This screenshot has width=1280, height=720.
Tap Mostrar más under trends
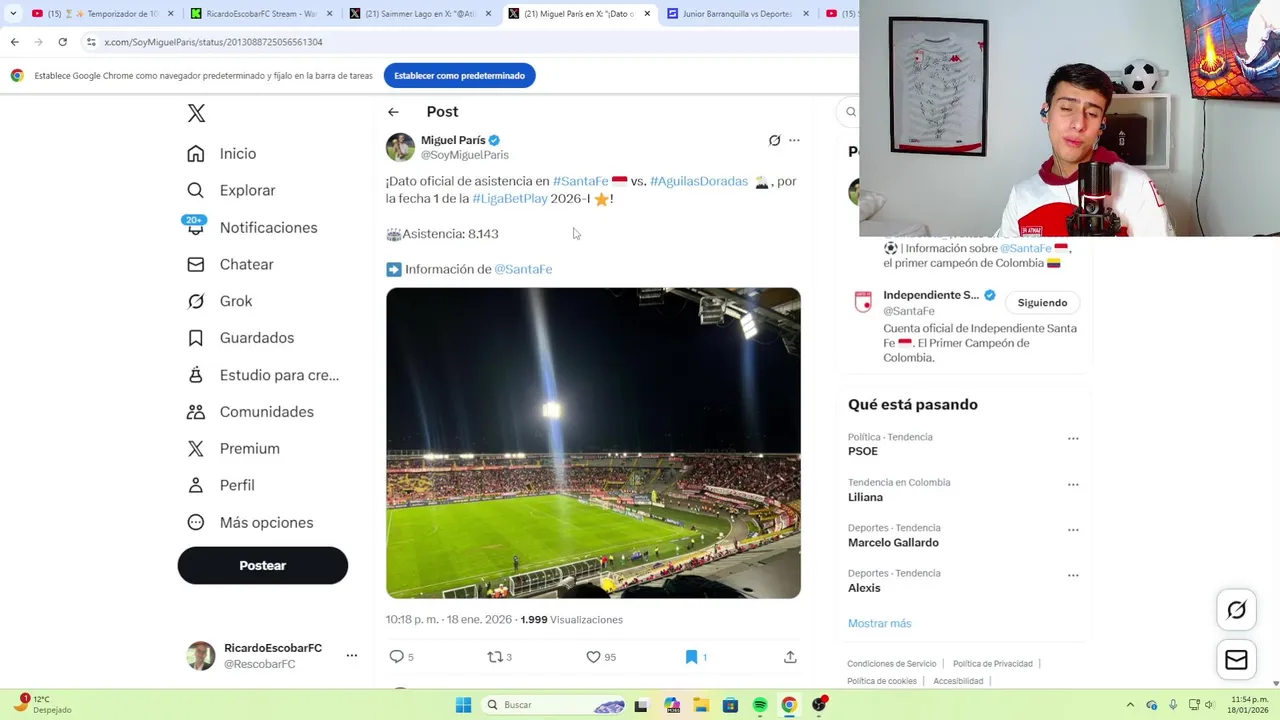[x=879, y=623]
